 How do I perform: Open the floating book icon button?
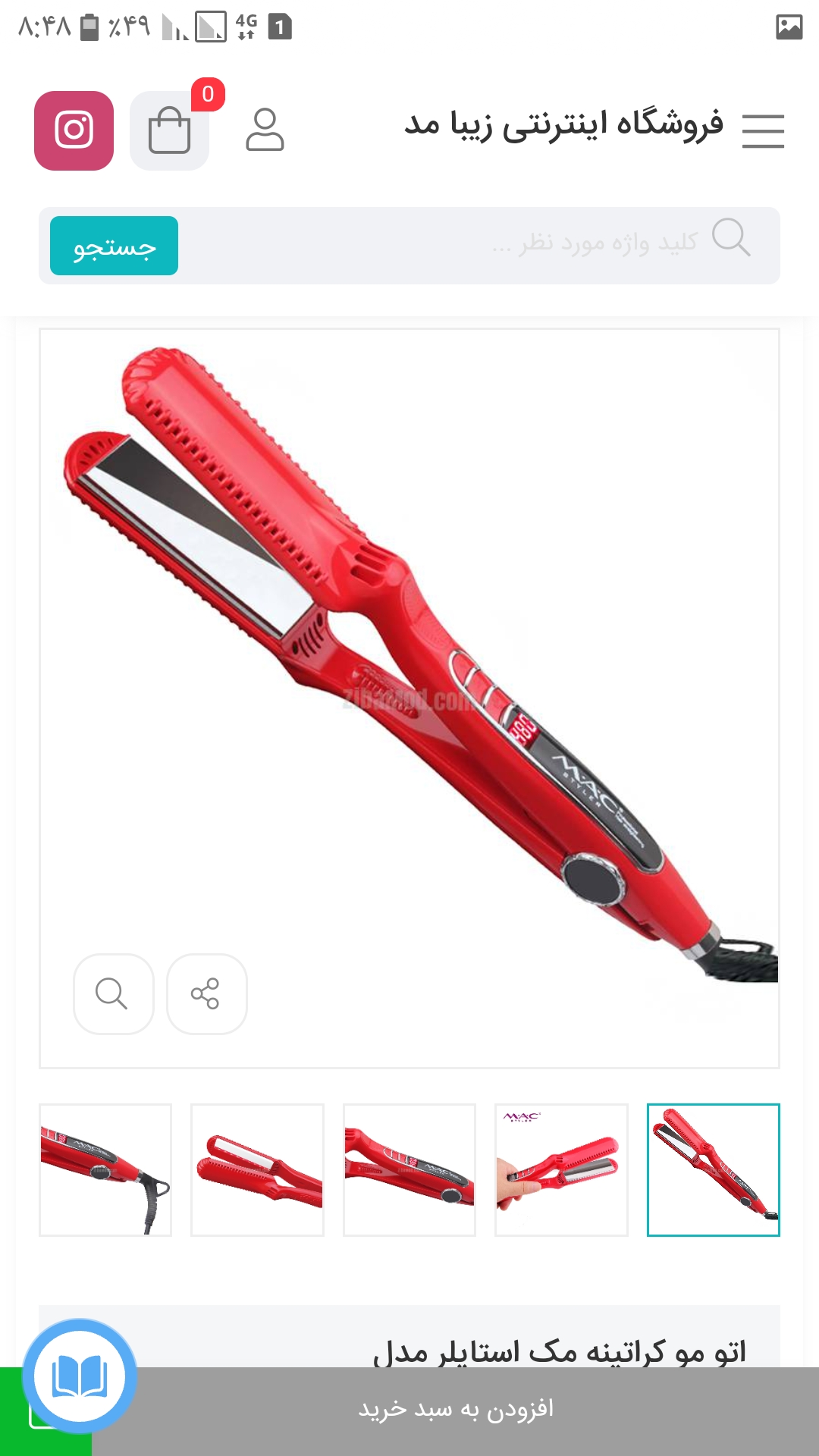click(x=80, y=1376)
